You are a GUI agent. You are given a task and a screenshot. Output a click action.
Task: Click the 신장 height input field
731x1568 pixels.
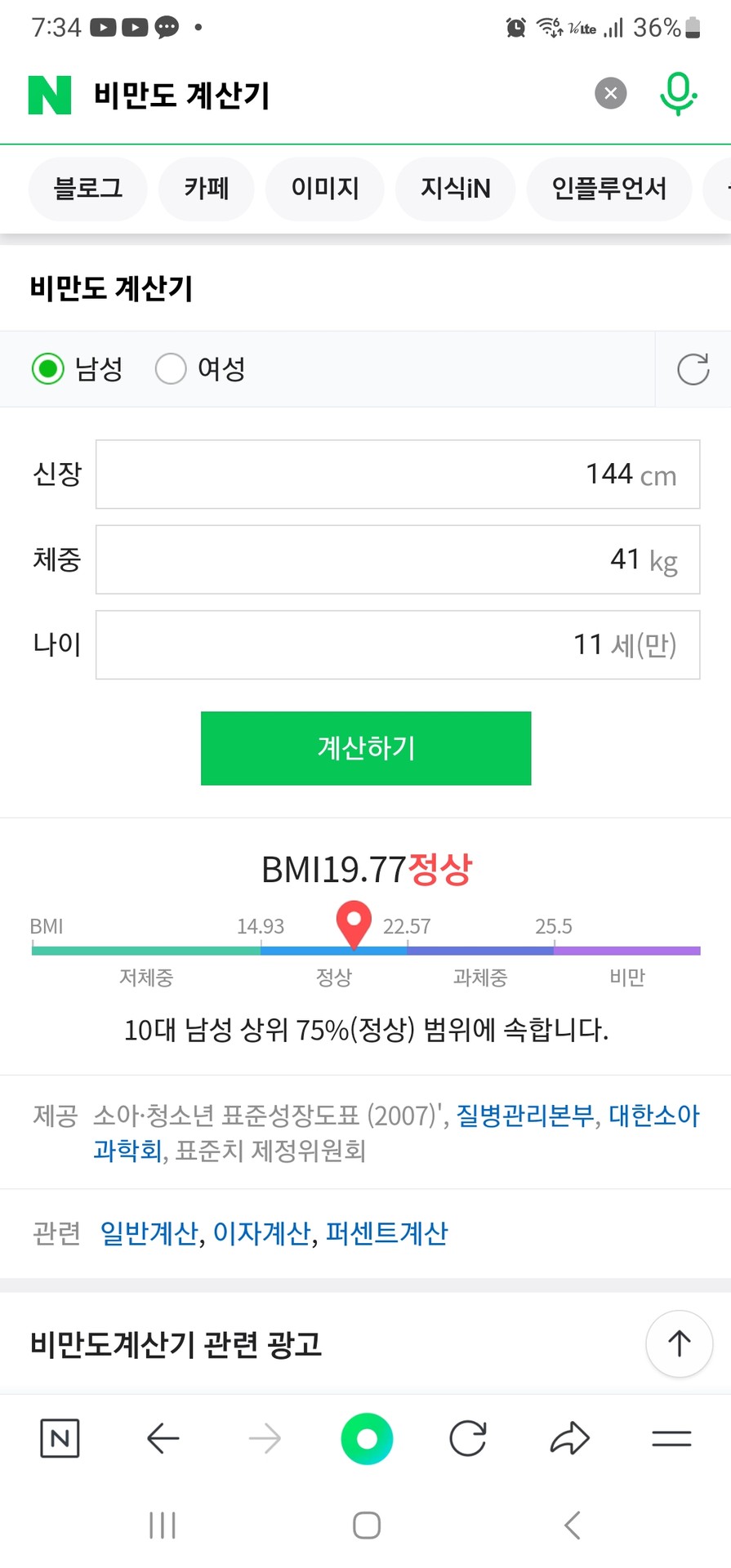tap(397, 474)
